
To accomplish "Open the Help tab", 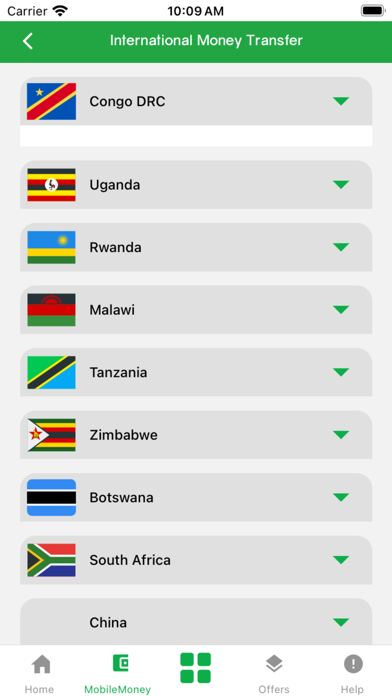I will coord(352,673).
